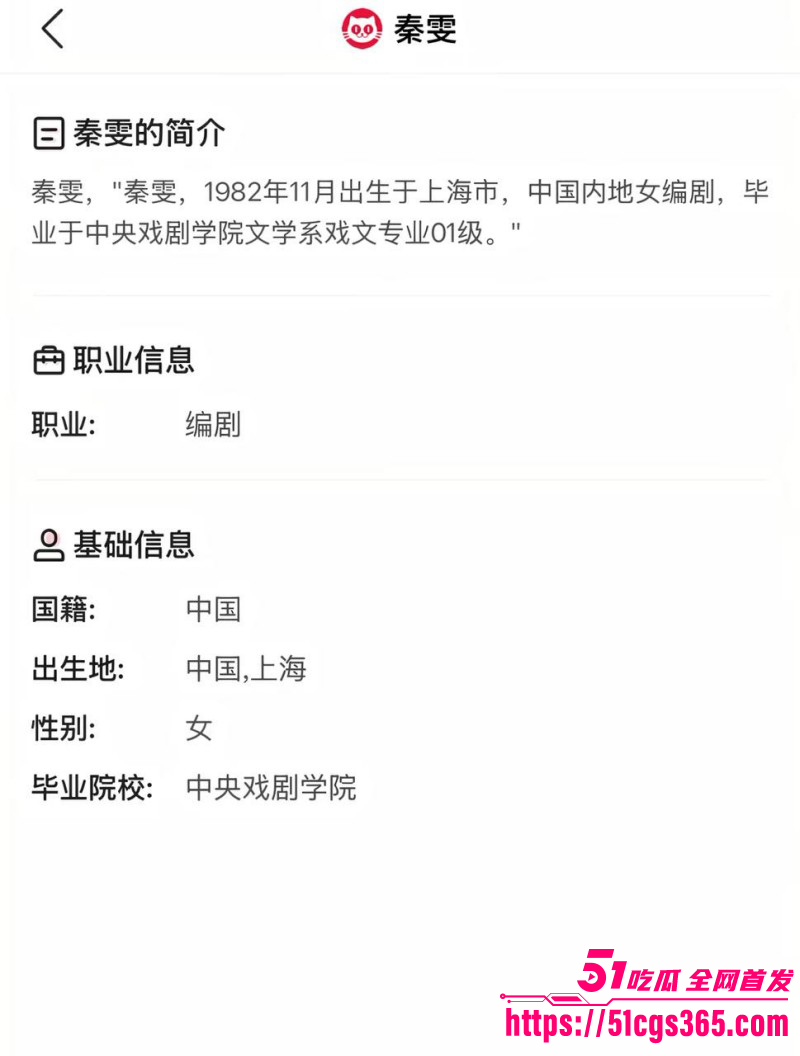Tap the back chevron in the top bar
The width and height of the screenshot is (800, 1056).
click(x=50, y=30)
